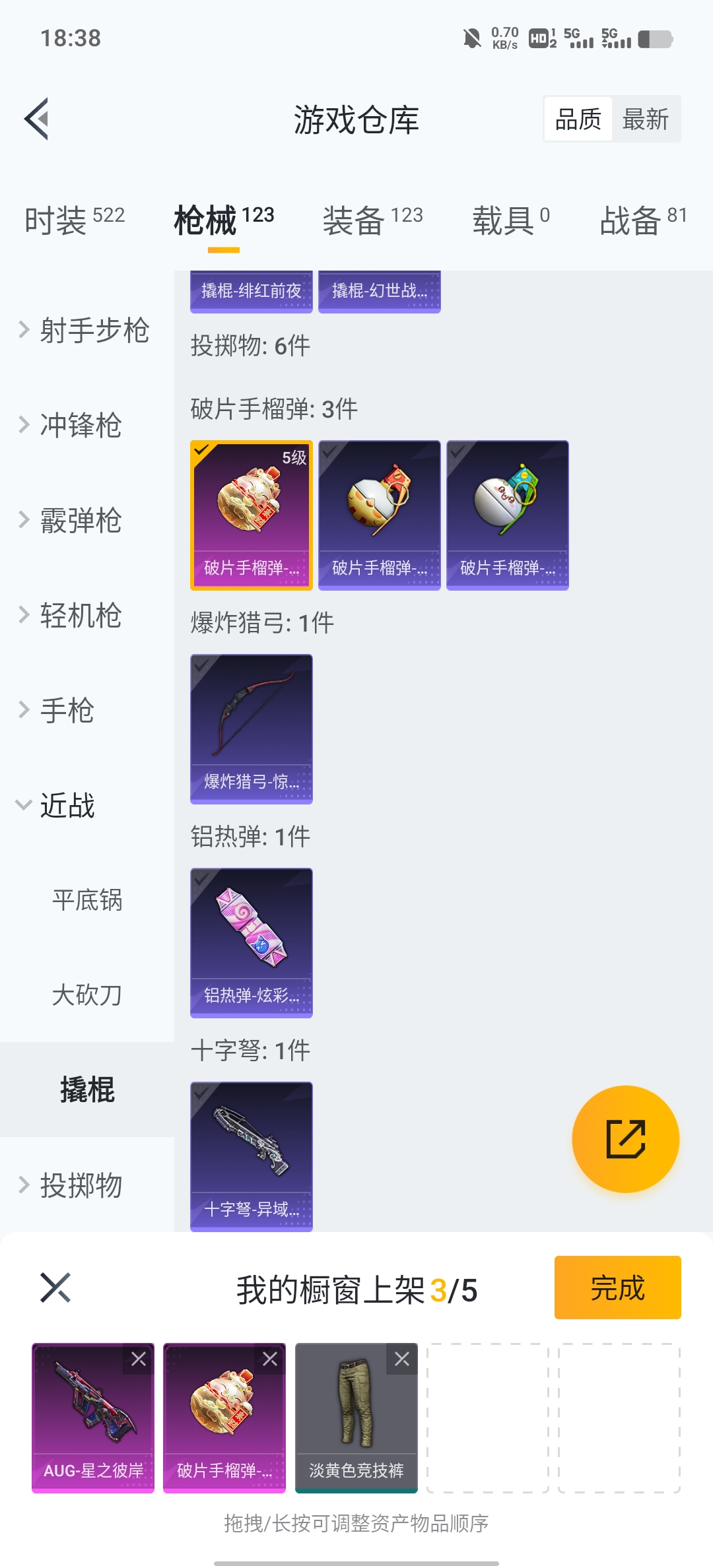This screenshot has width=713, height=1568.
Task: Select the 爆炸猎弓 item card
Action: [x=252, y=729]
